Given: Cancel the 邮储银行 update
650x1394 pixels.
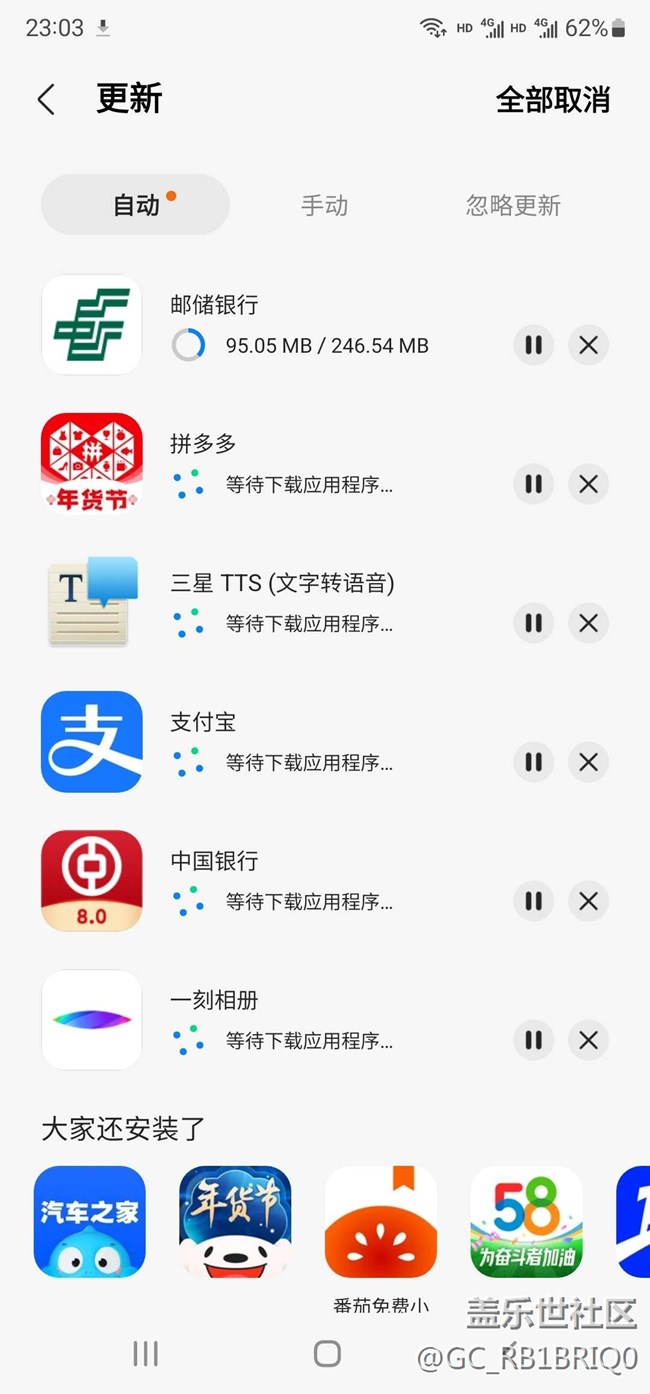Looking at the screenshot, I should 588,345.
